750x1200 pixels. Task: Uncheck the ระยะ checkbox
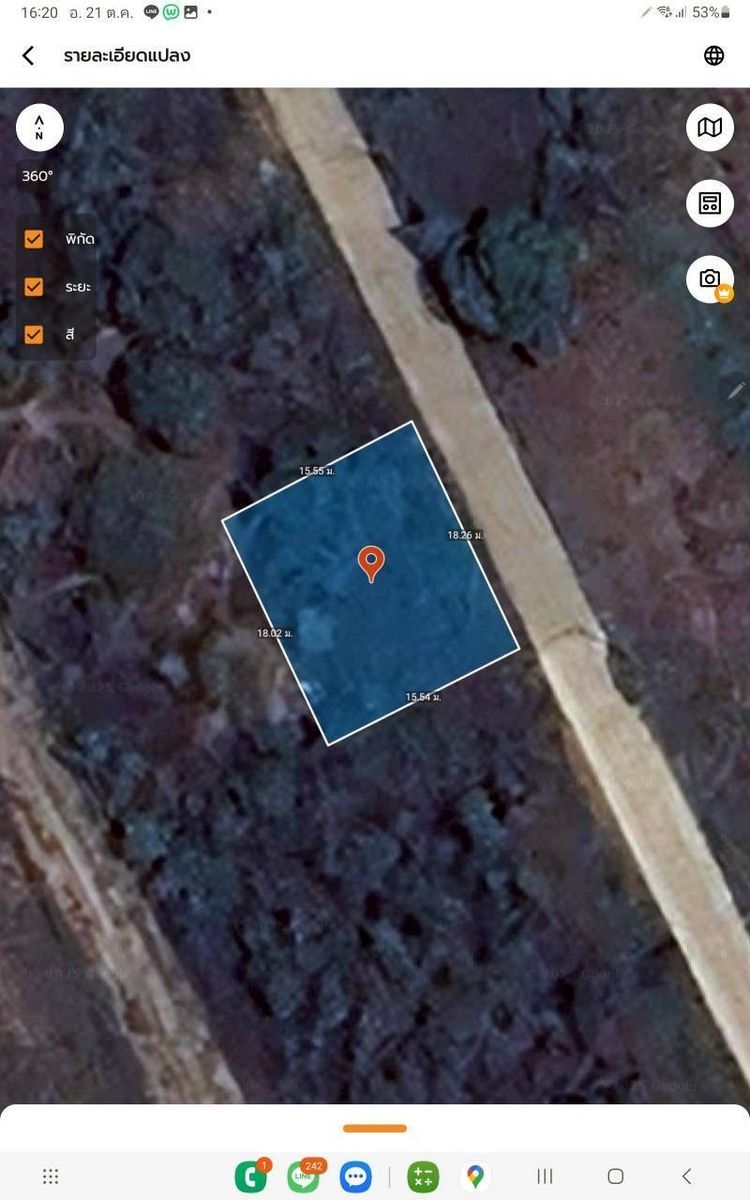pos(34,287)
